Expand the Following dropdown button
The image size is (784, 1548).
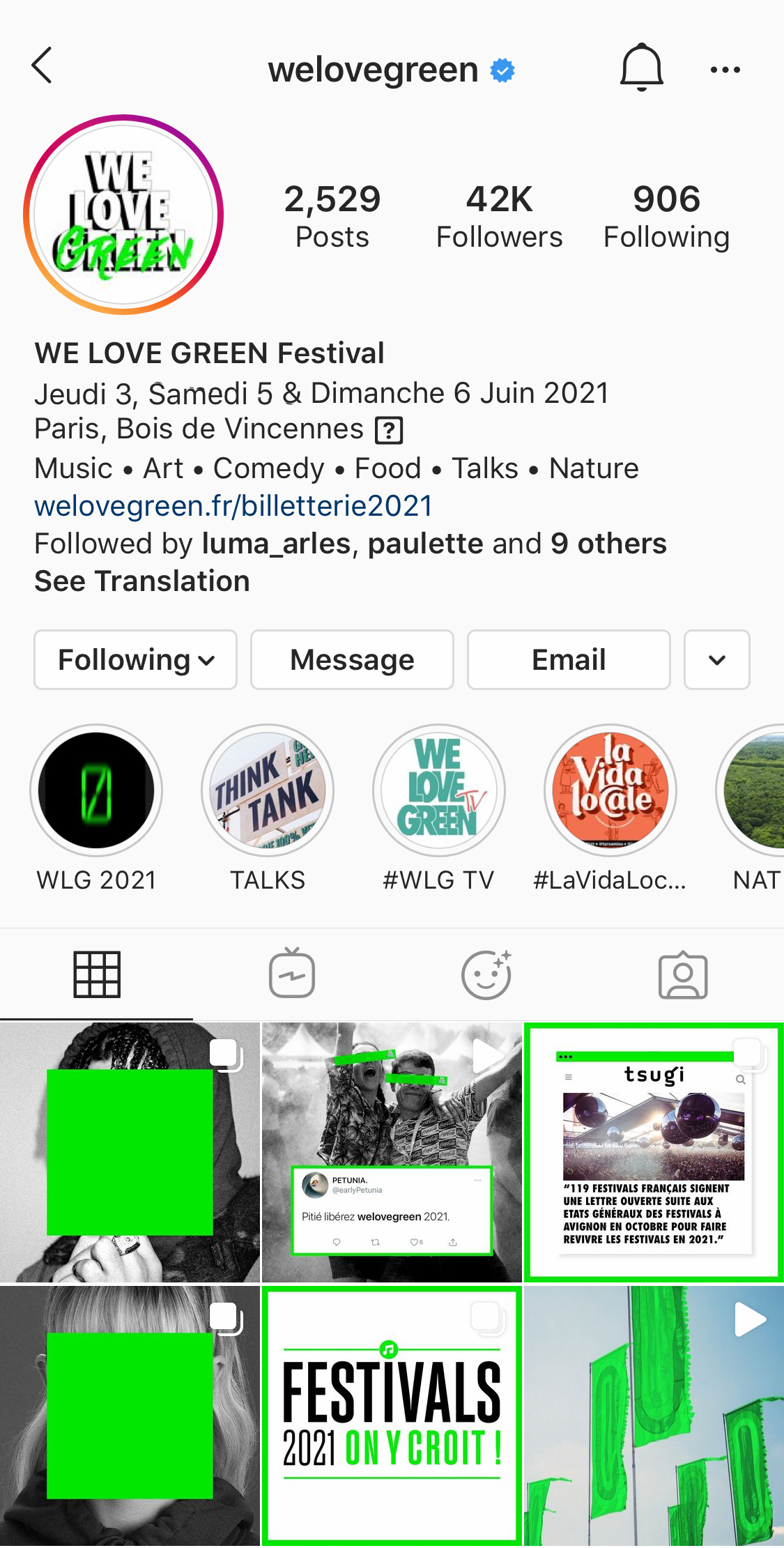(135, 660)
